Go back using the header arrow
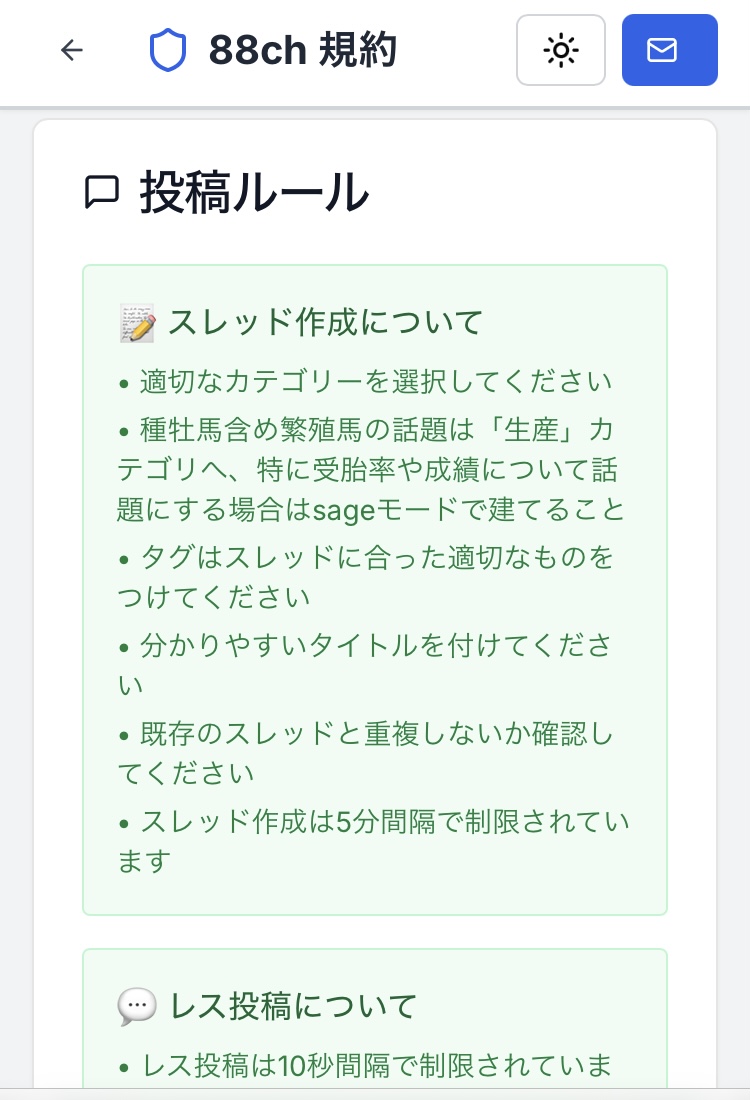 [71, 50]
